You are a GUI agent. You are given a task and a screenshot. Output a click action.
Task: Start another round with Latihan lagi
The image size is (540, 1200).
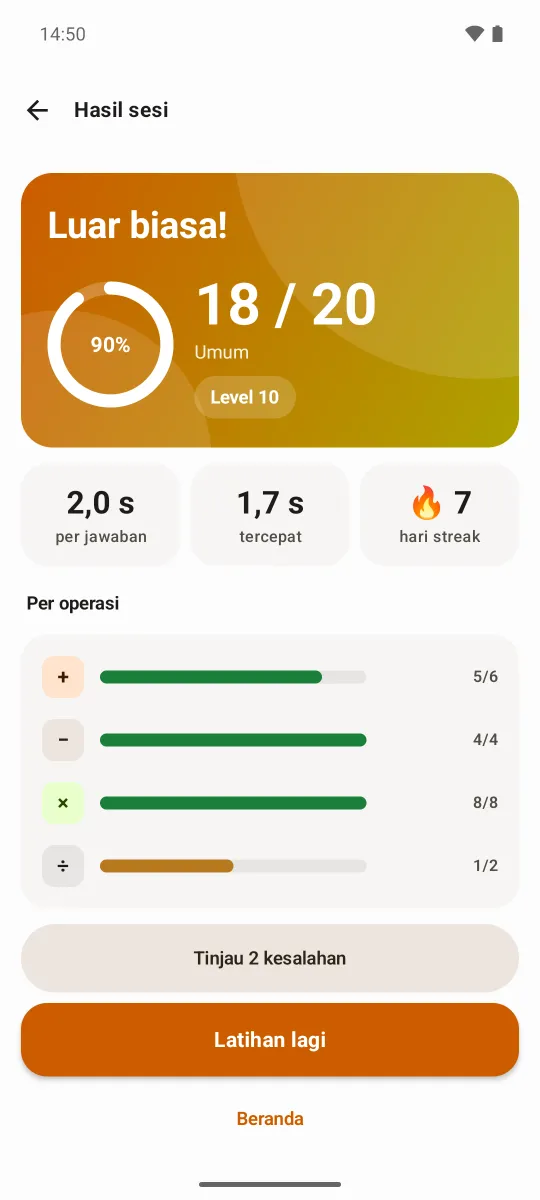270,1040
